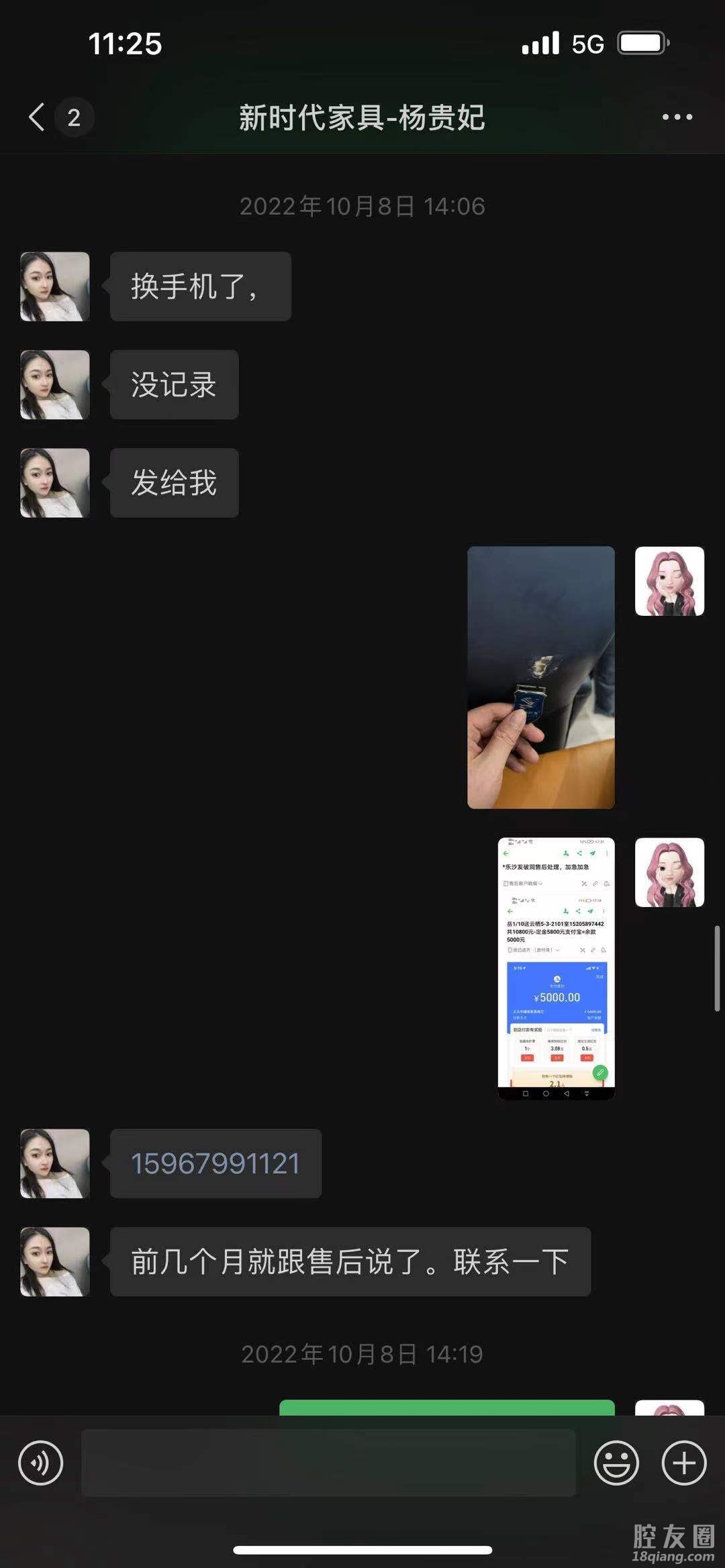Open the damaged sofa photo
The width and height of the screenshot is (725, 1568).
click(541, 677)
